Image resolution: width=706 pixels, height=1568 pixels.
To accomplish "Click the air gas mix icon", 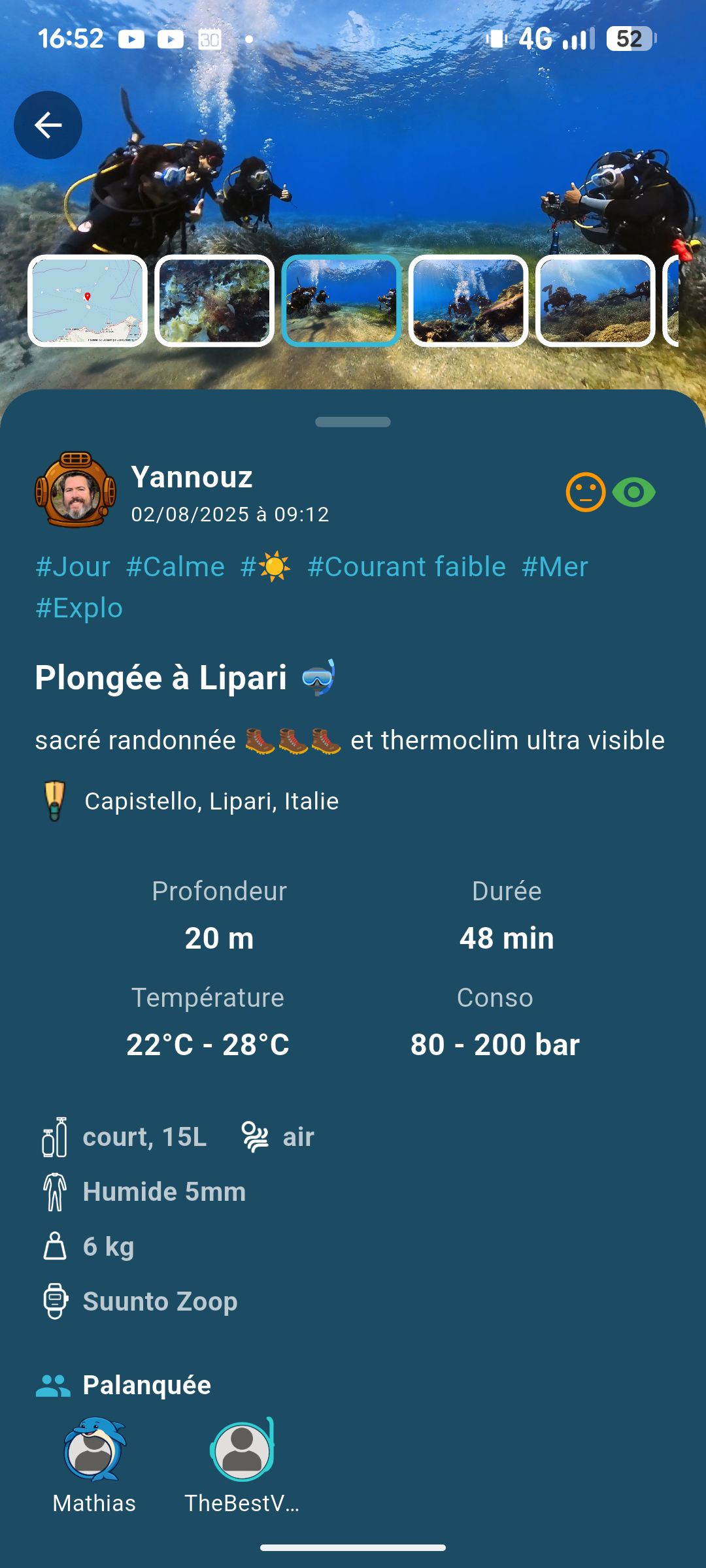I will [254, 1135].
